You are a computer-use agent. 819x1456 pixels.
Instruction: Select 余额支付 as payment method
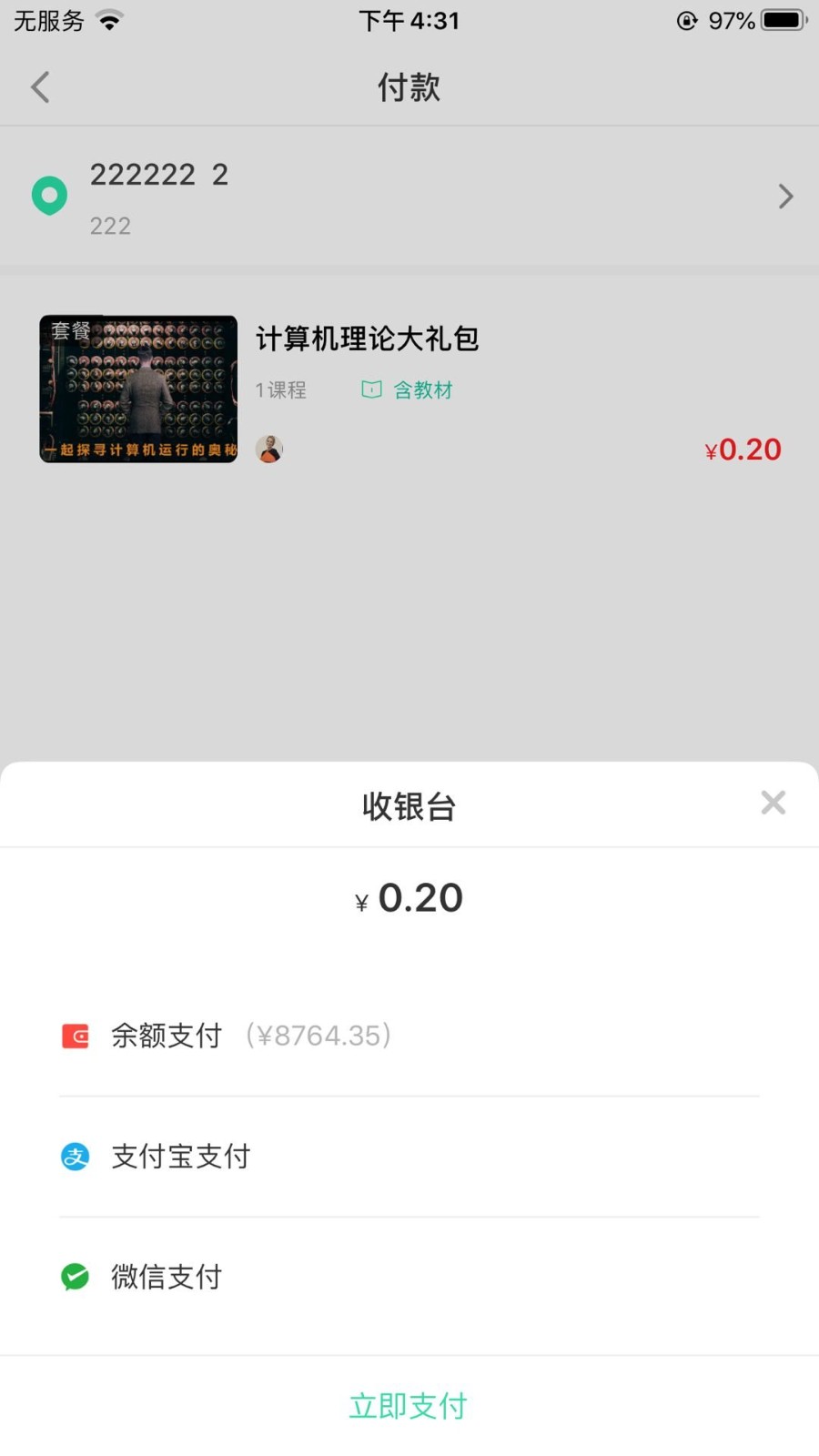[166, 1035]
